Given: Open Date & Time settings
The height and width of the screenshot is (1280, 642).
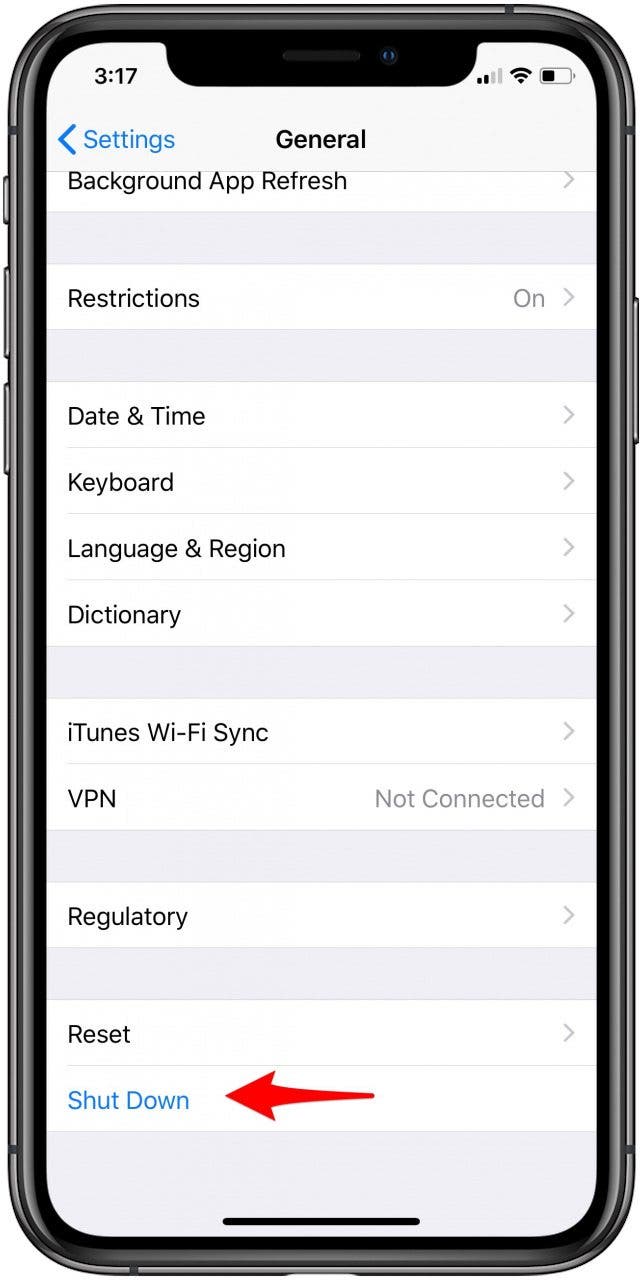Looking at the screenshot, I should [x=320, y=416].
